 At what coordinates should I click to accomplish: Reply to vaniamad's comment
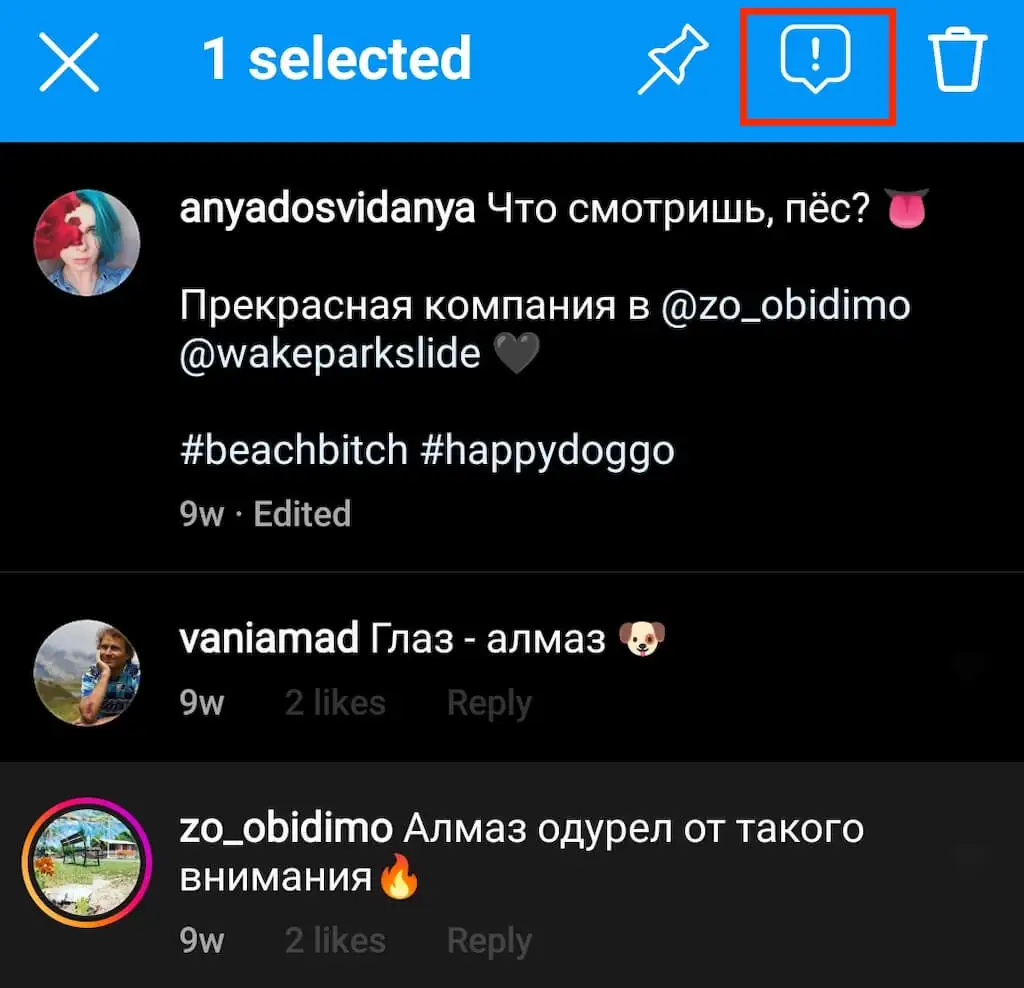(488, 703)
